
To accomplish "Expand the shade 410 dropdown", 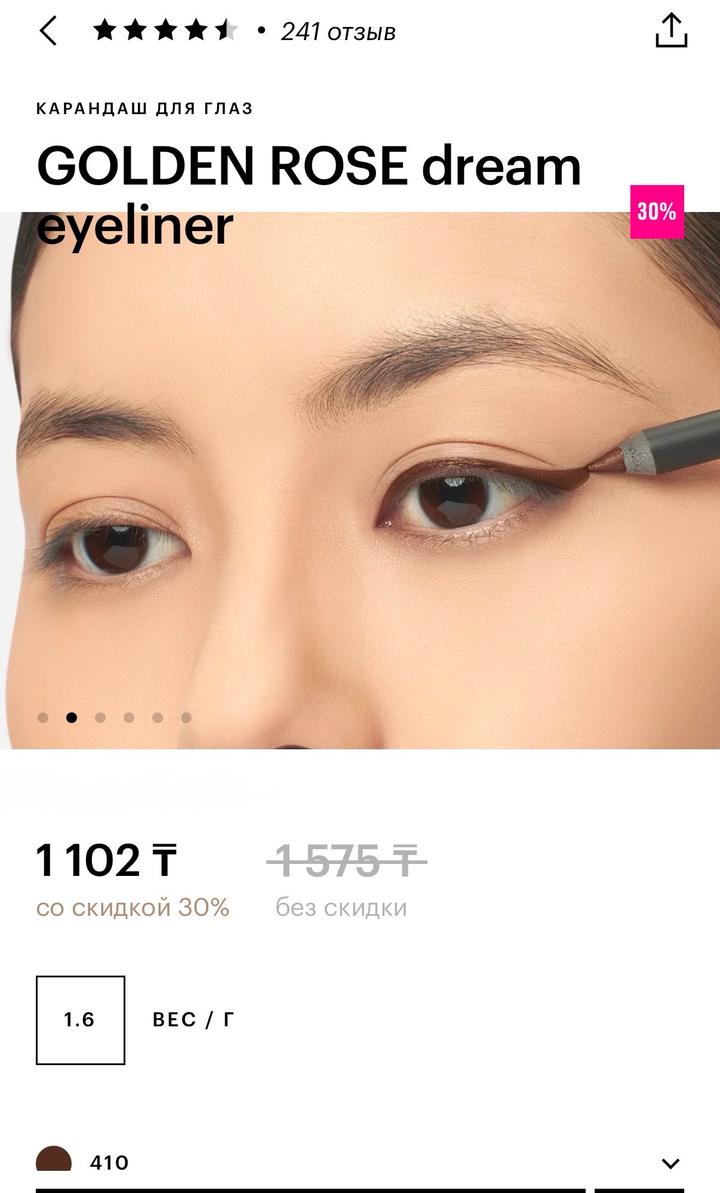I will coord(670,1163).
